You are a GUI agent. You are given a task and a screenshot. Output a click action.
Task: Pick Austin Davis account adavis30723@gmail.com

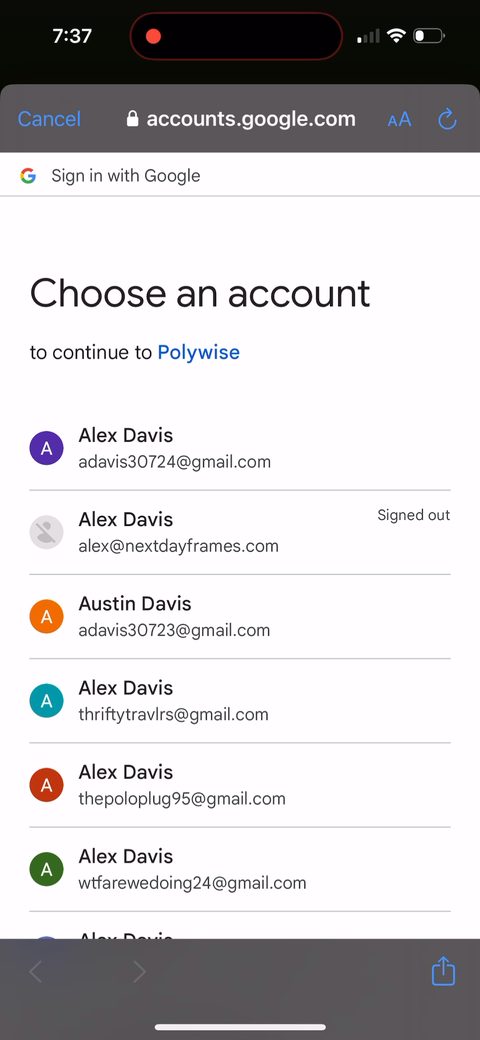coord(240,617)
